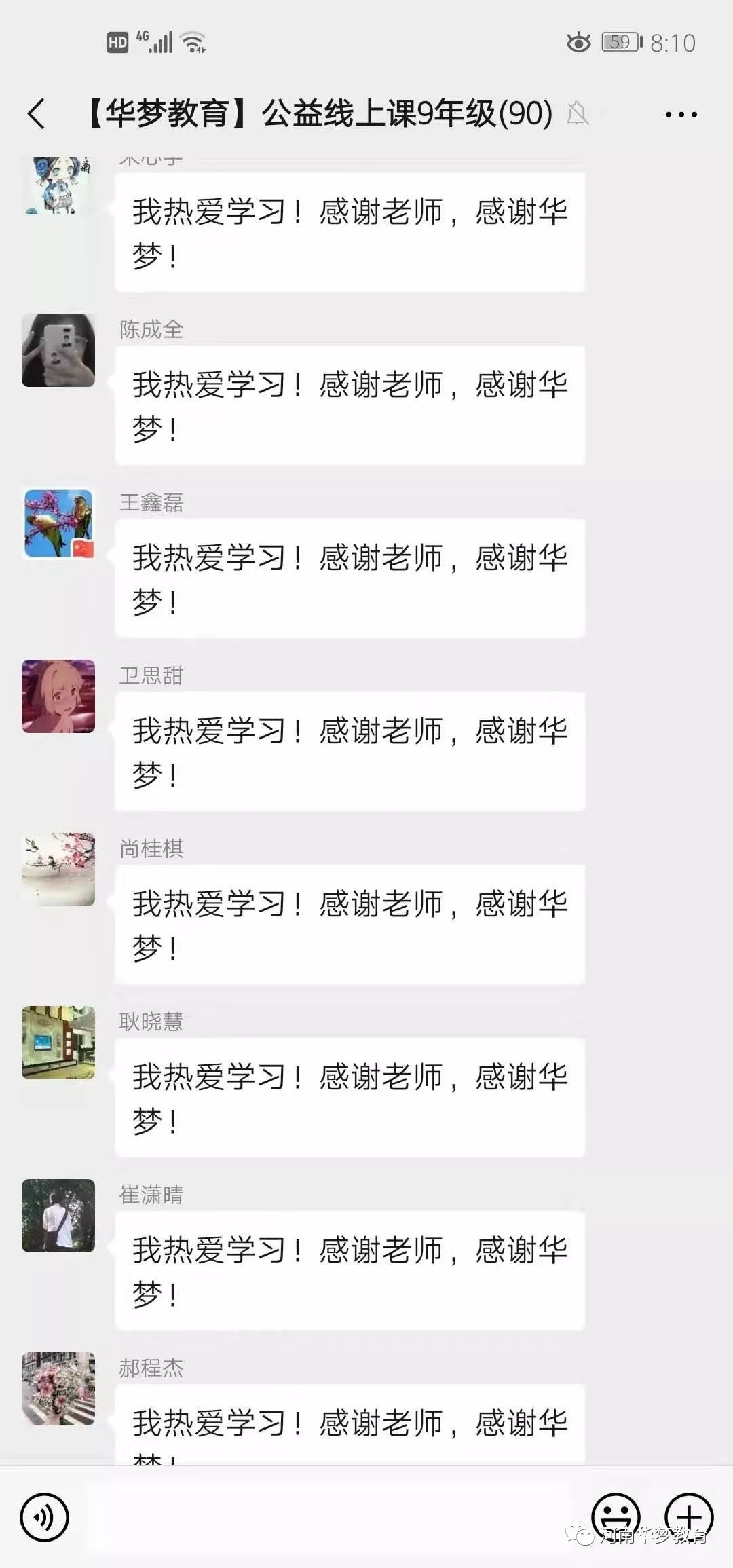View 崔潇晴's avatar profile

tap(58, 1216)
